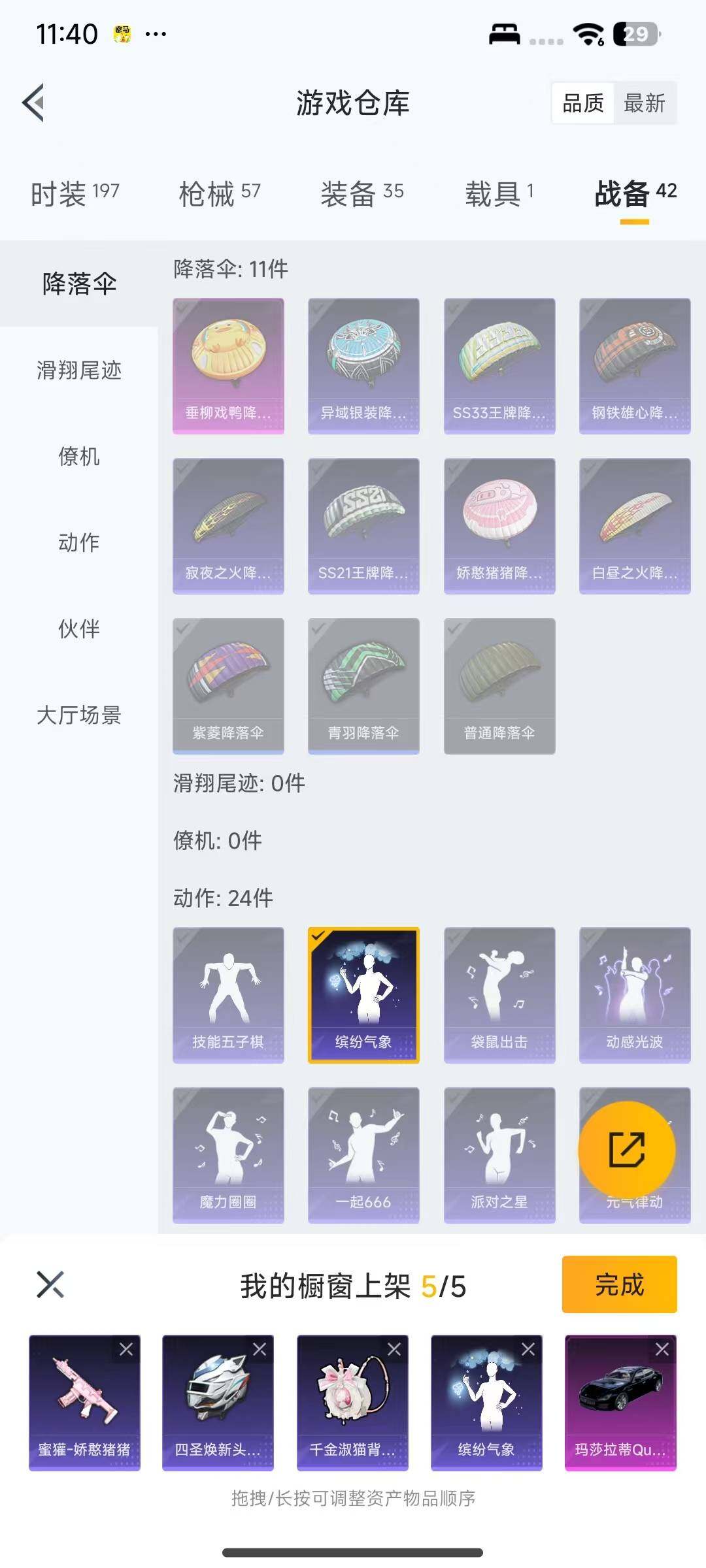Go back from the 游戏仓库 screen
The width and height of the screenshot is (706, 1568).
point(34,103)
